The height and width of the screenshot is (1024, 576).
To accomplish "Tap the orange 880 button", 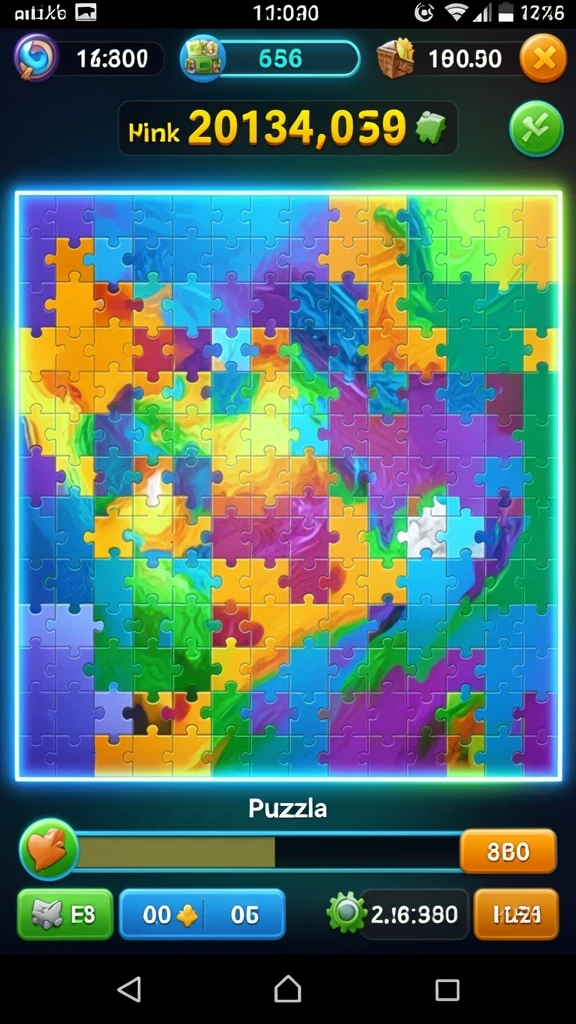I will (508, 851).
